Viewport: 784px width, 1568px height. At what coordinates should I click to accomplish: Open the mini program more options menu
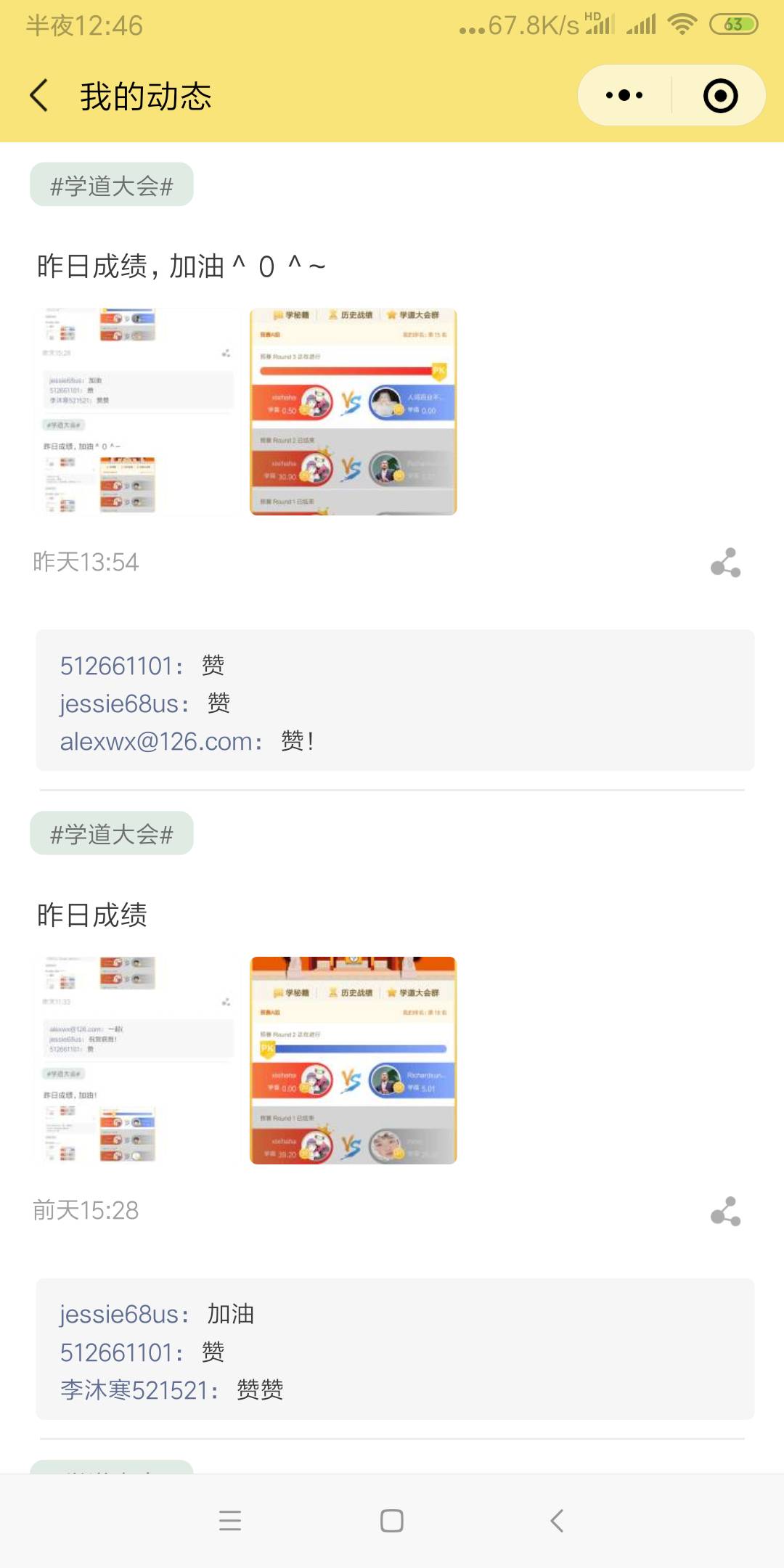click(x=624, y=95)
